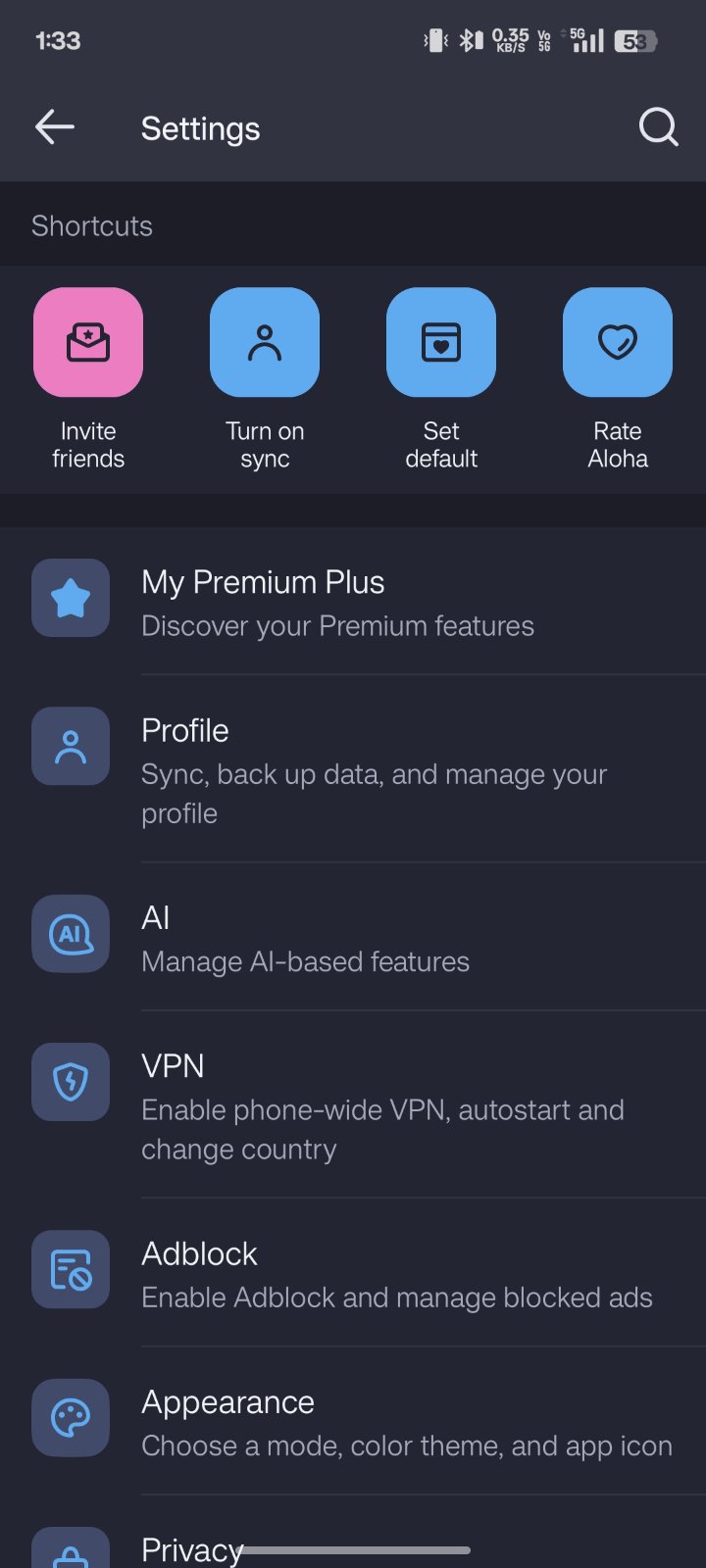Open Privacy settings

point(353,1534)
